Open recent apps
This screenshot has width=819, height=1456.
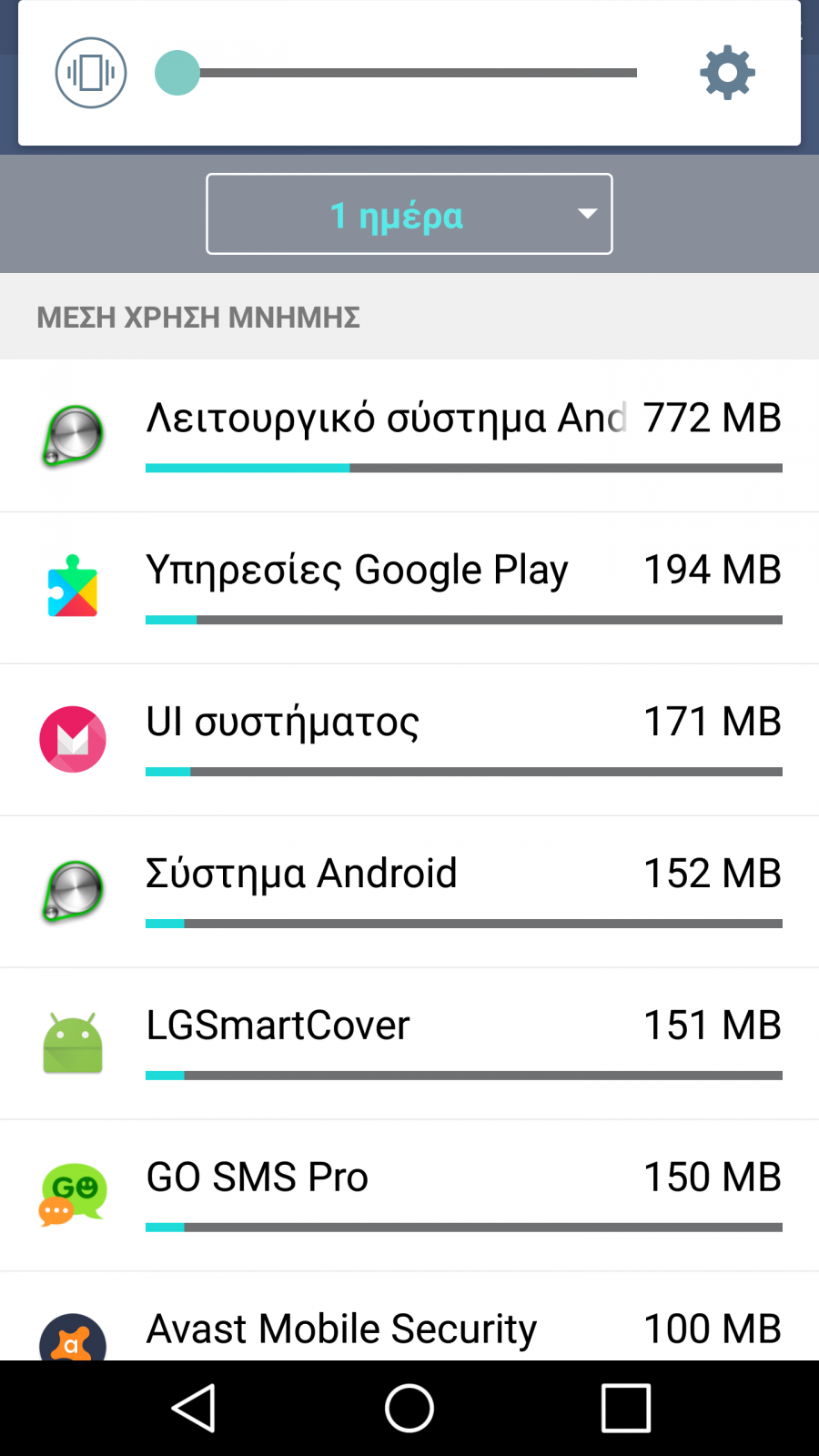click(x=626, y=1408)
